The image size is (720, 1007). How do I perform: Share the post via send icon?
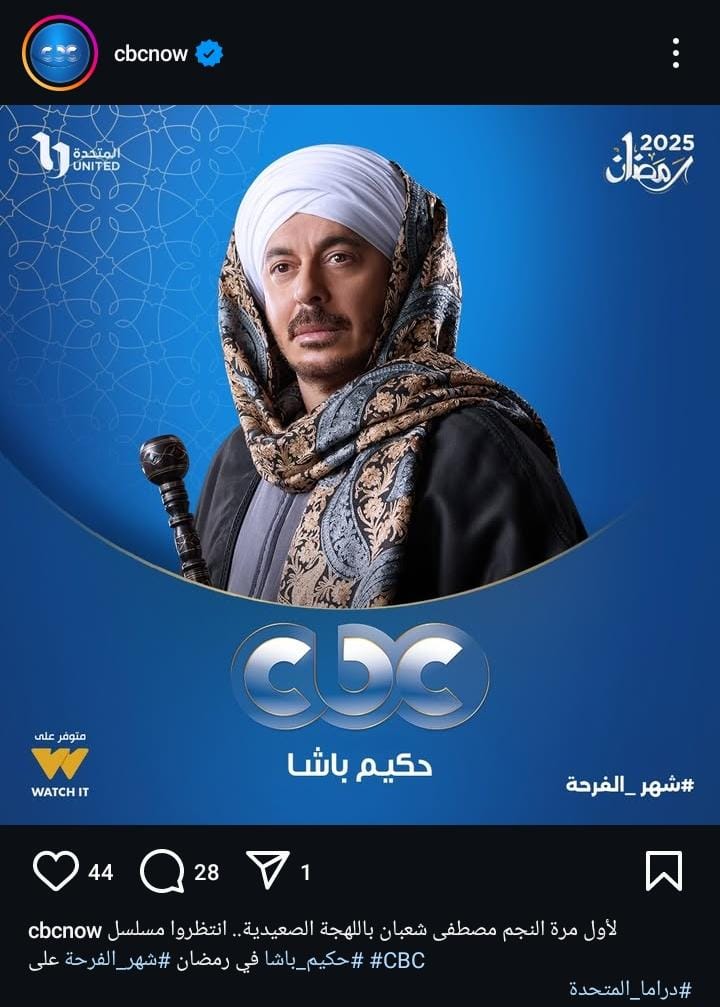pos(267,871)
